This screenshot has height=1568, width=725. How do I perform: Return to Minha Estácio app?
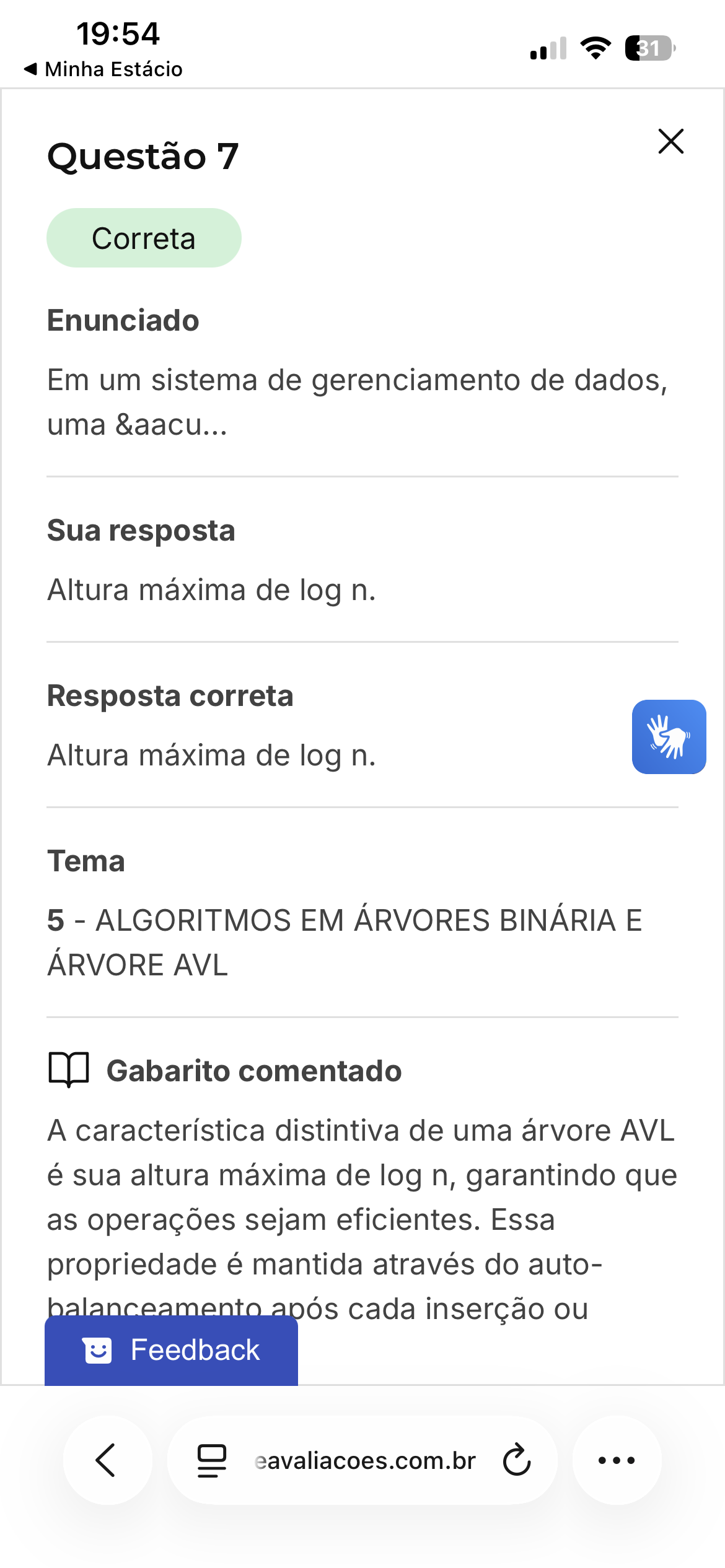pyautogui.click(x=103, y=69)
